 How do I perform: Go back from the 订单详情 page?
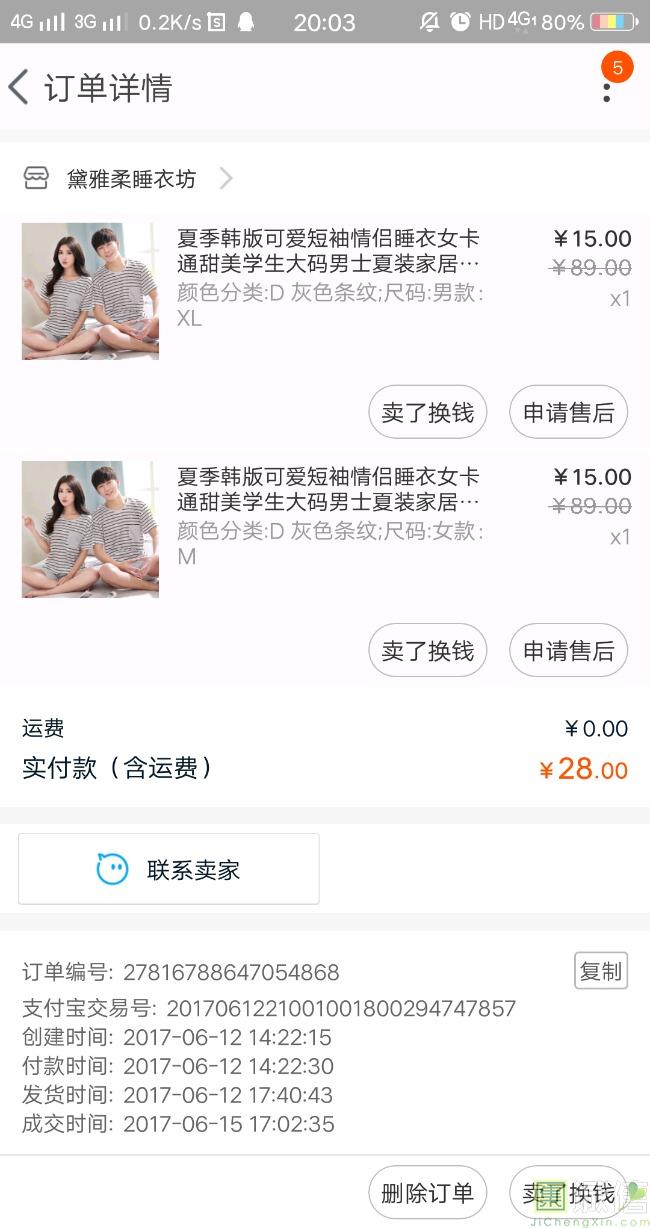click(19, 88)
